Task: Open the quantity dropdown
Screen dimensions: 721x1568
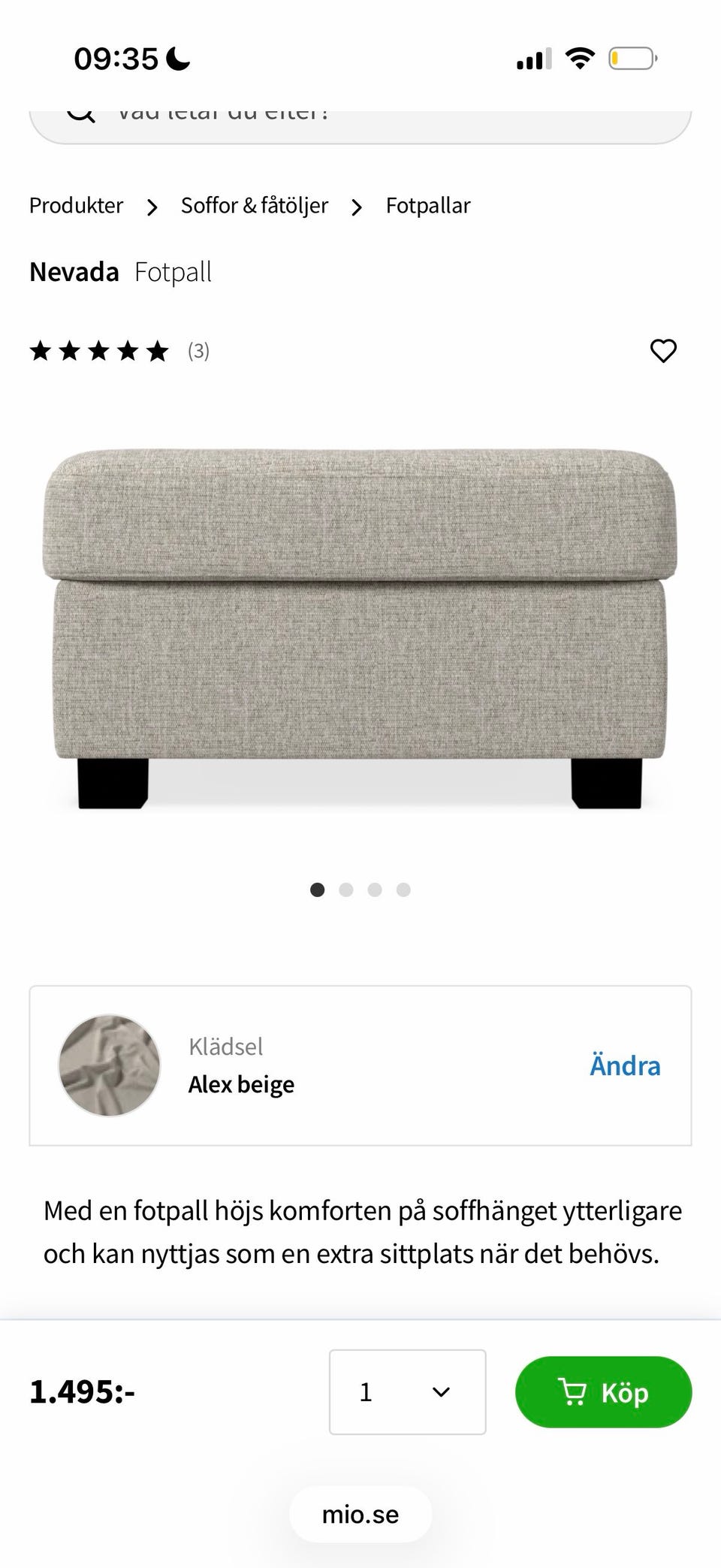Action: click(407, 1391)
